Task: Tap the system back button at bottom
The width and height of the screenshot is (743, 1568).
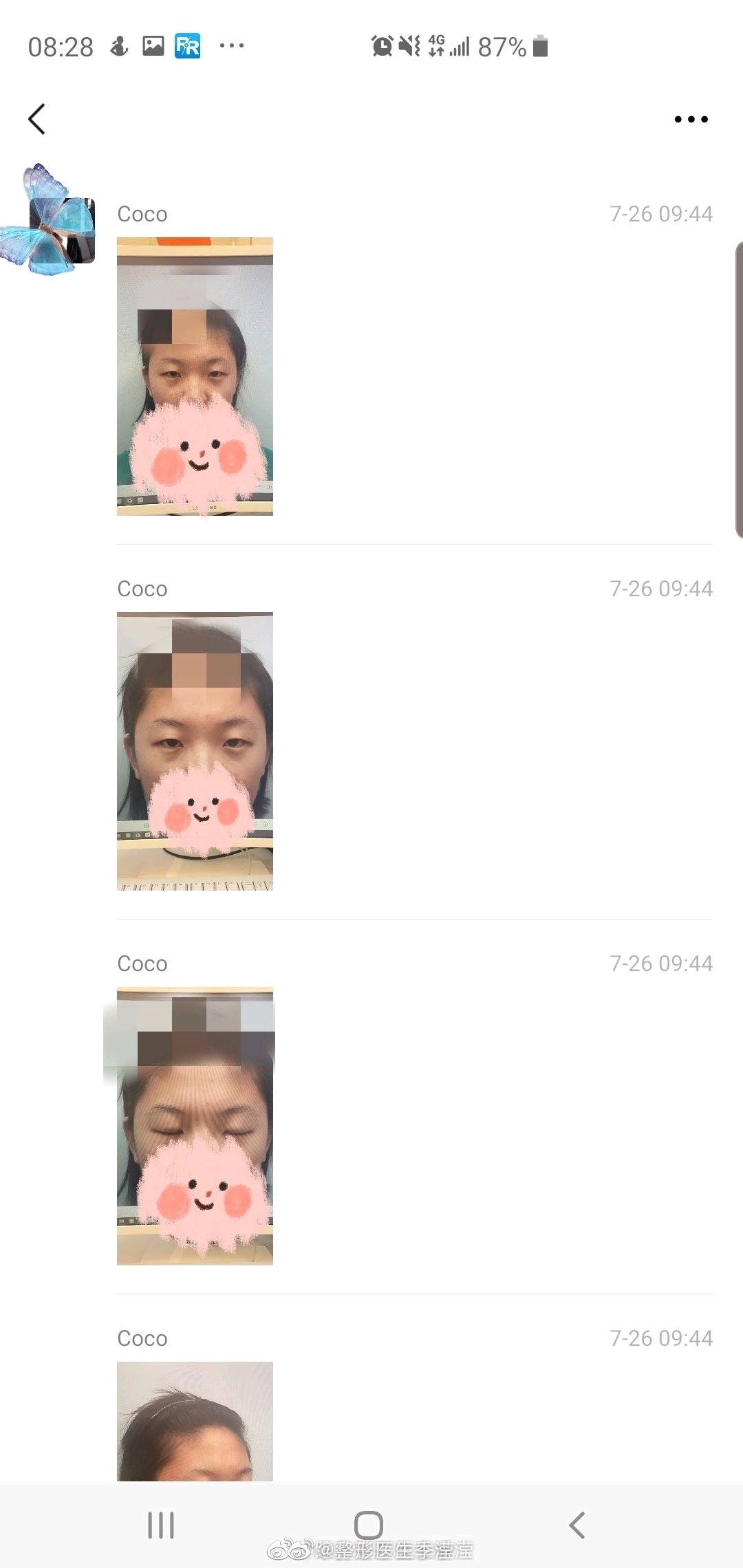Action: [x=577, y=1525]
